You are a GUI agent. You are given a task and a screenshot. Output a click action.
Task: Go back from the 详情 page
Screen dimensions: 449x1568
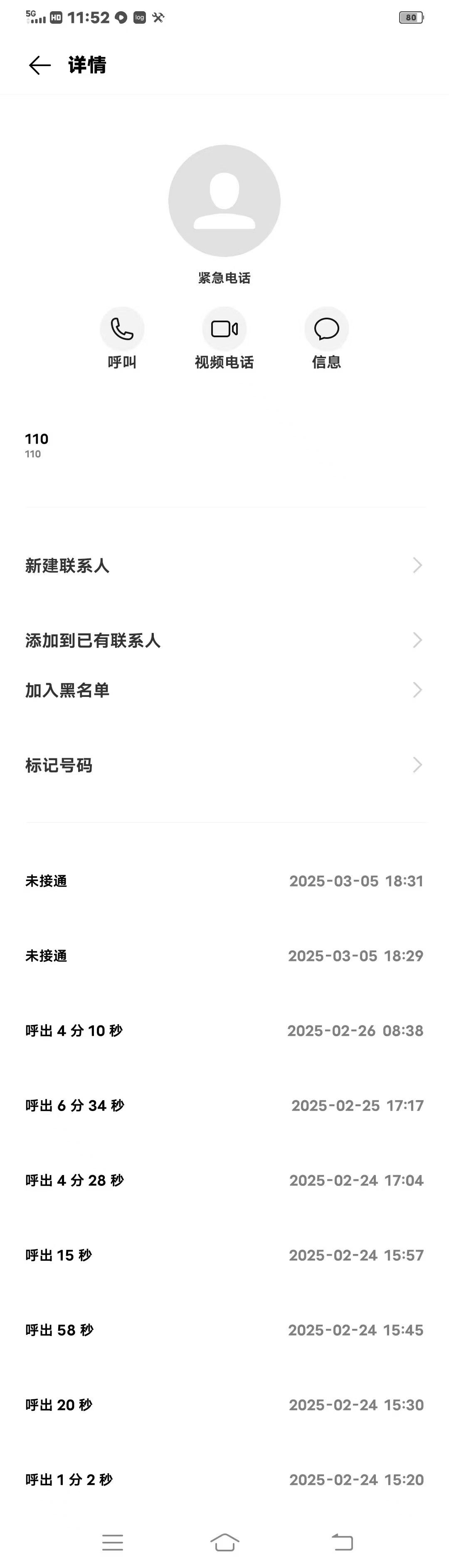click(39, 65)
